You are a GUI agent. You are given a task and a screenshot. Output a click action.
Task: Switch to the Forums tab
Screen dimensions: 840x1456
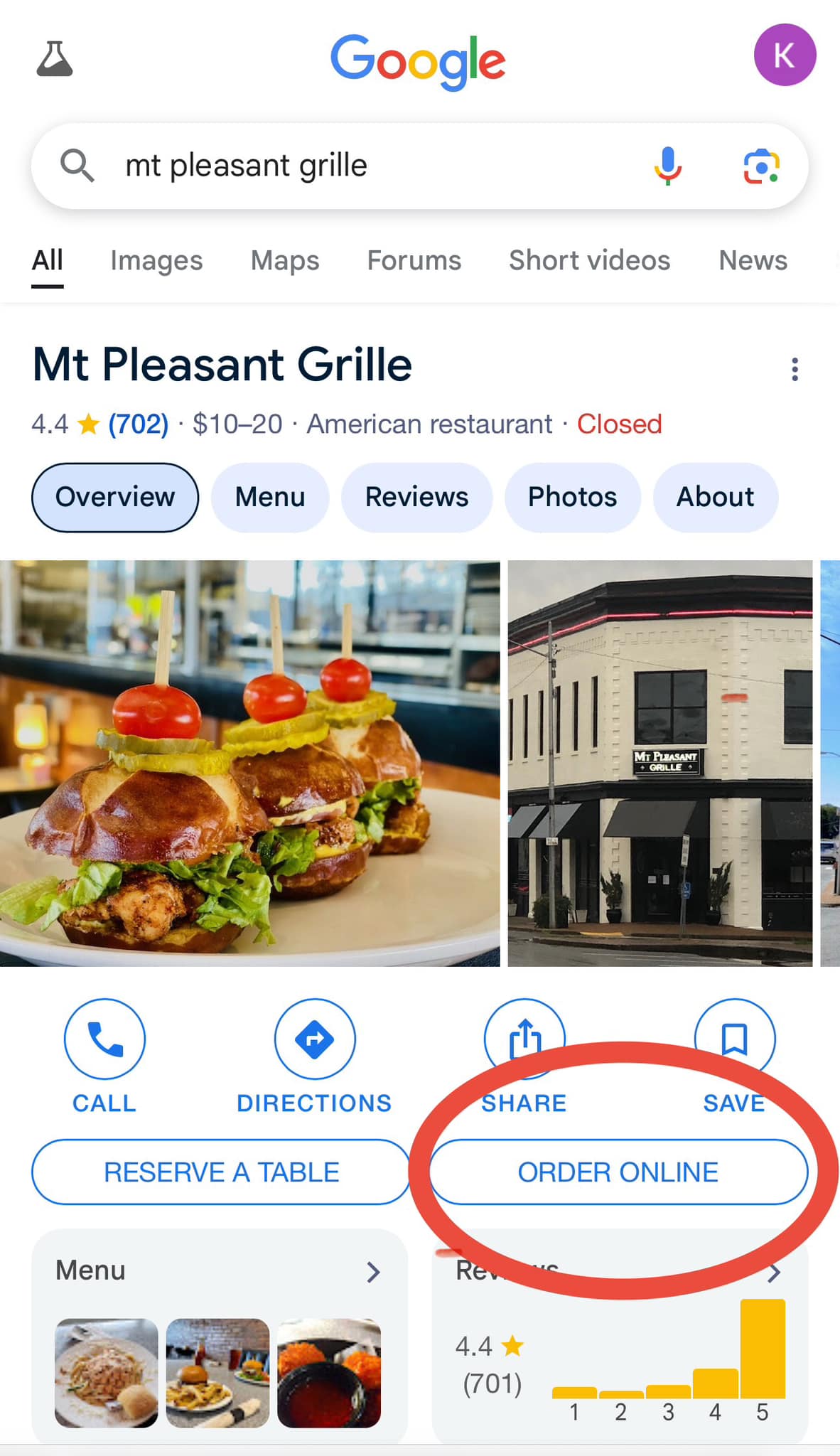pos(414,261)
